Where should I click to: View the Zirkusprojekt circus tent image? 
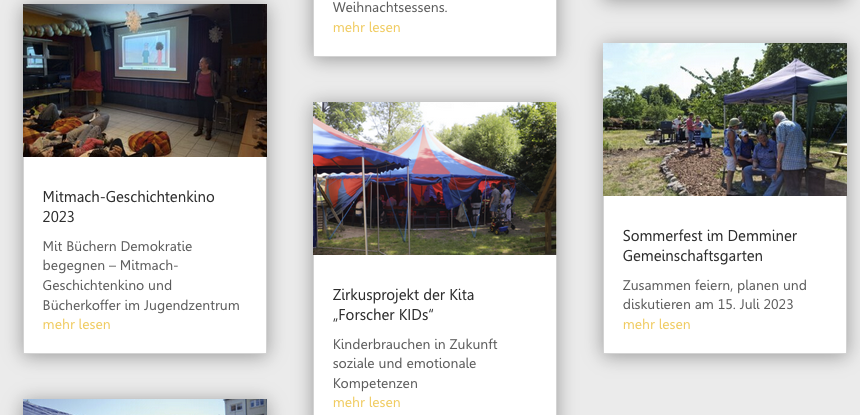(434, 178)
